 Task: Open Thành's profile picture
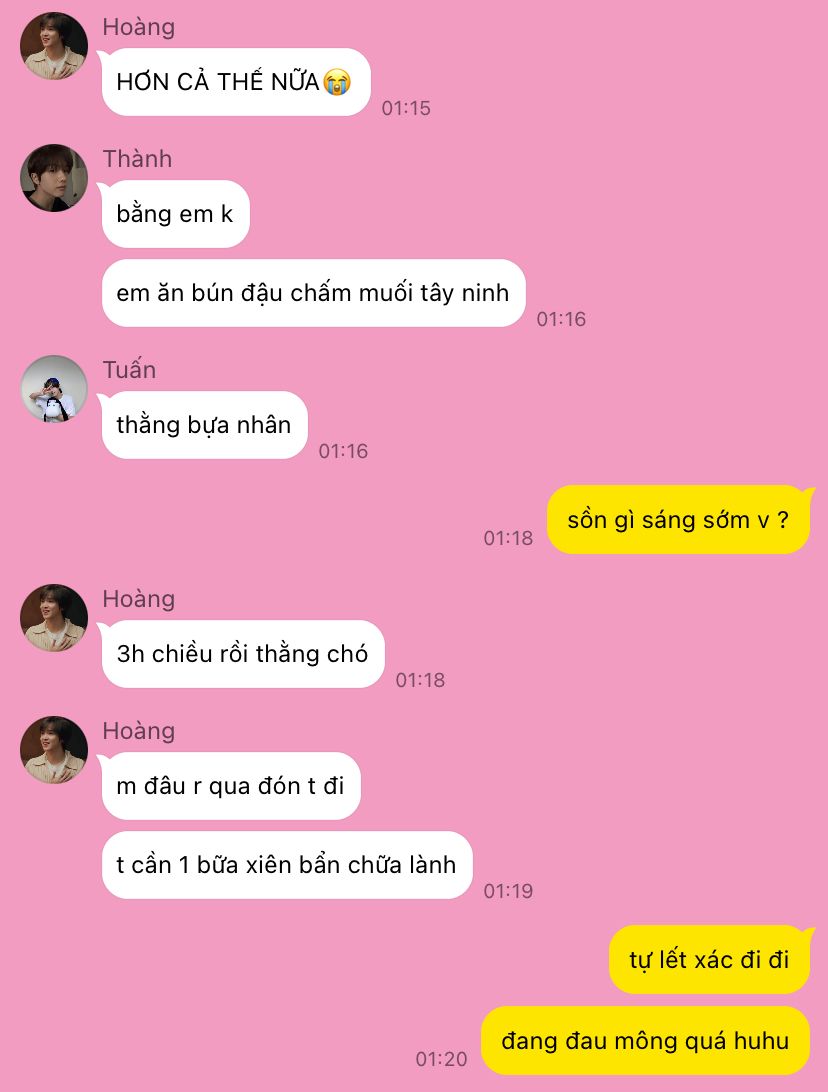pos(54,178)
